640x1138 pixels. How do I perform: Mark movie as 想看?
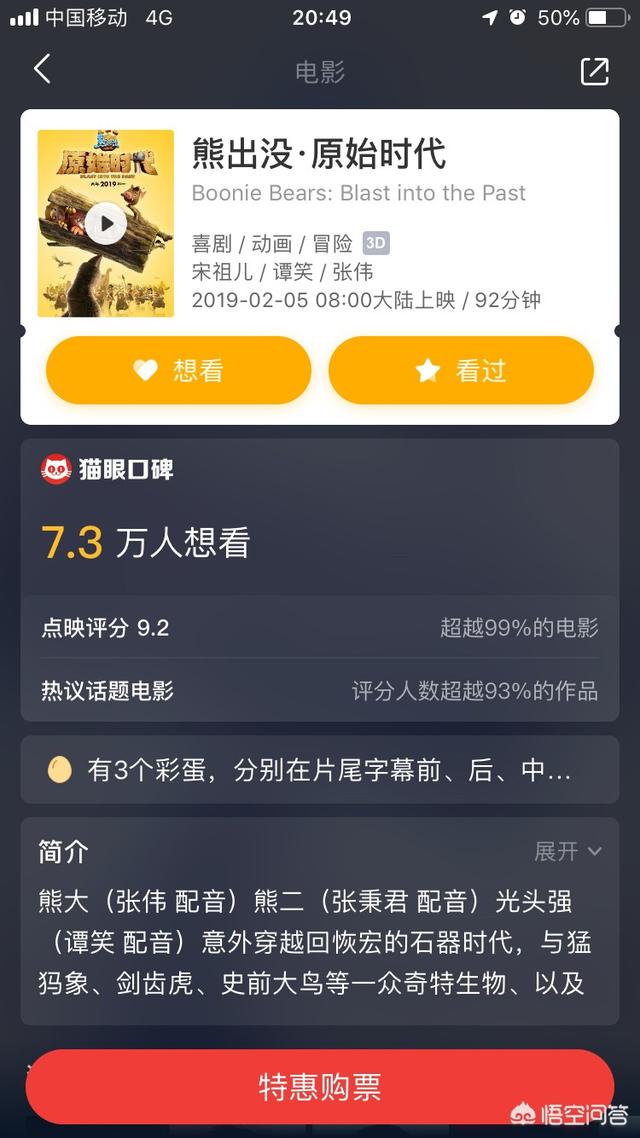[179, 370]
